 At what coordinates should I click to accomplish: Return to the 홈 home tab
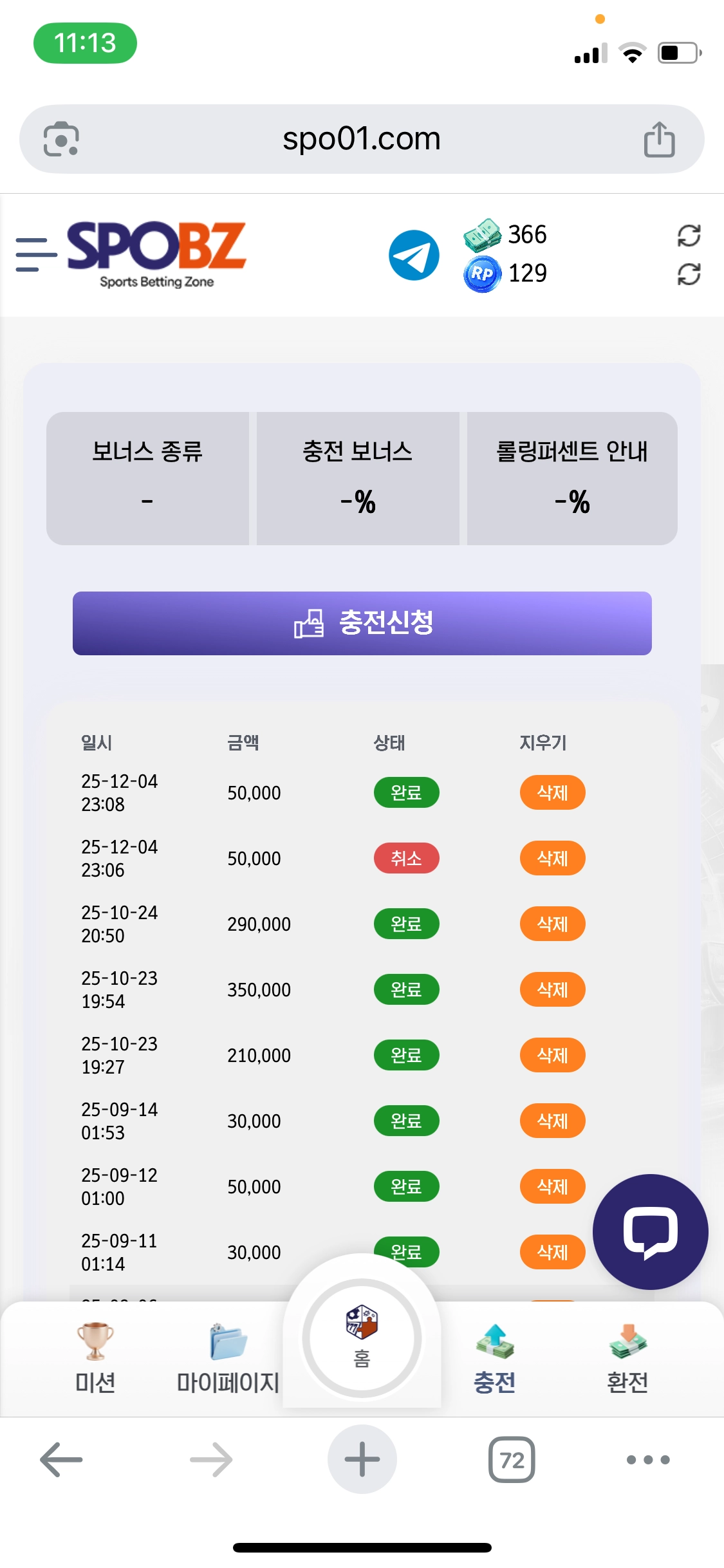click(x=362, y=1338)
